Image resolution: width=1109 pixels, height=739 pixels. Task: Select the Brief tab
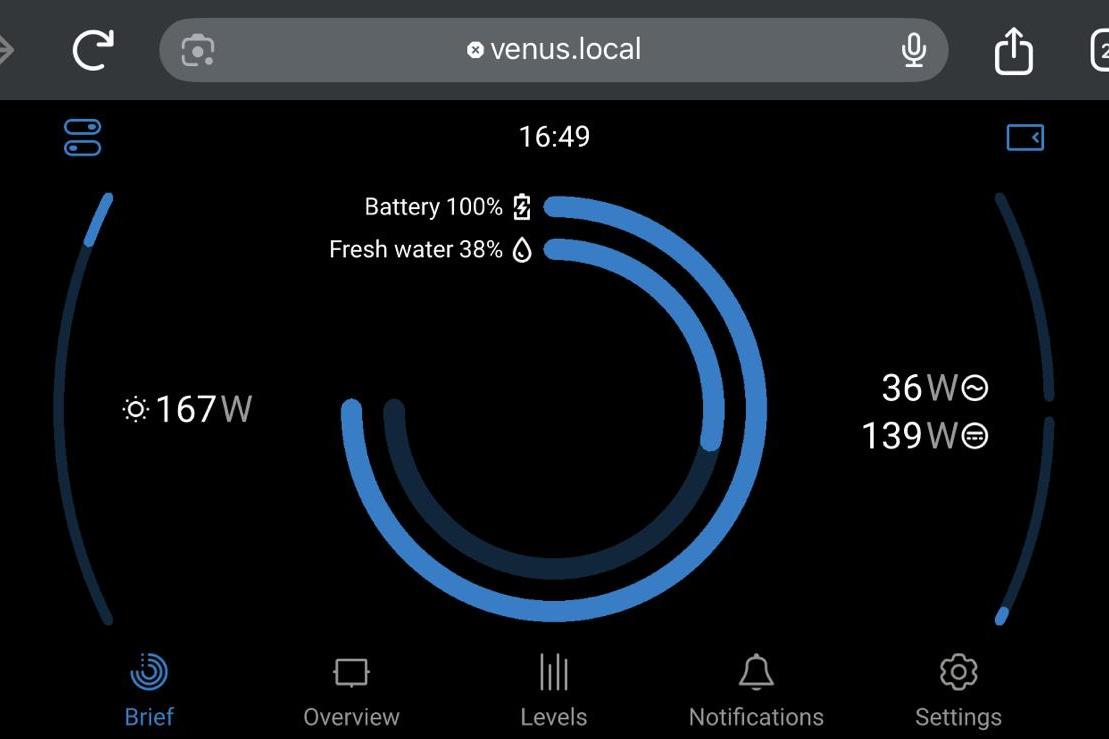pyautogui.click(x=149, y=690)
